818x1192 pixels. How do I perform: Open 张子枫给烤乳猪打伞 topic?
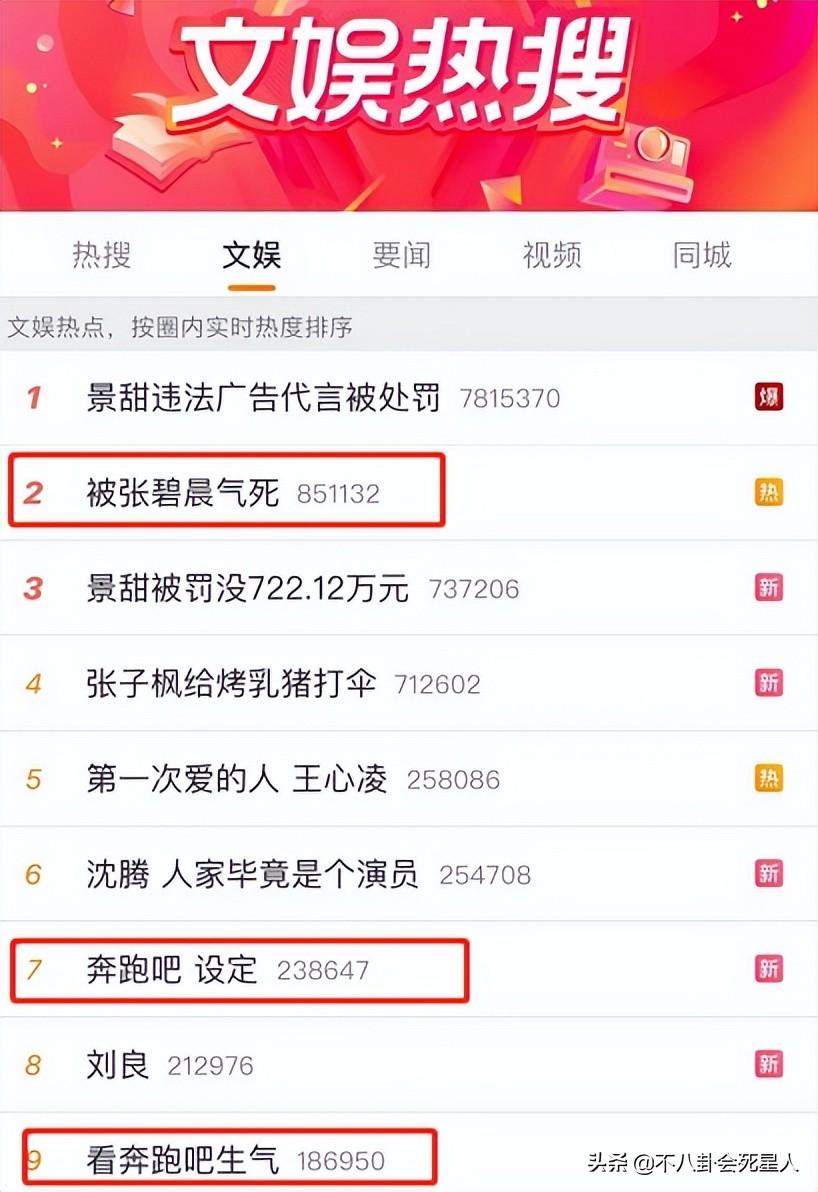pos(231,684)
